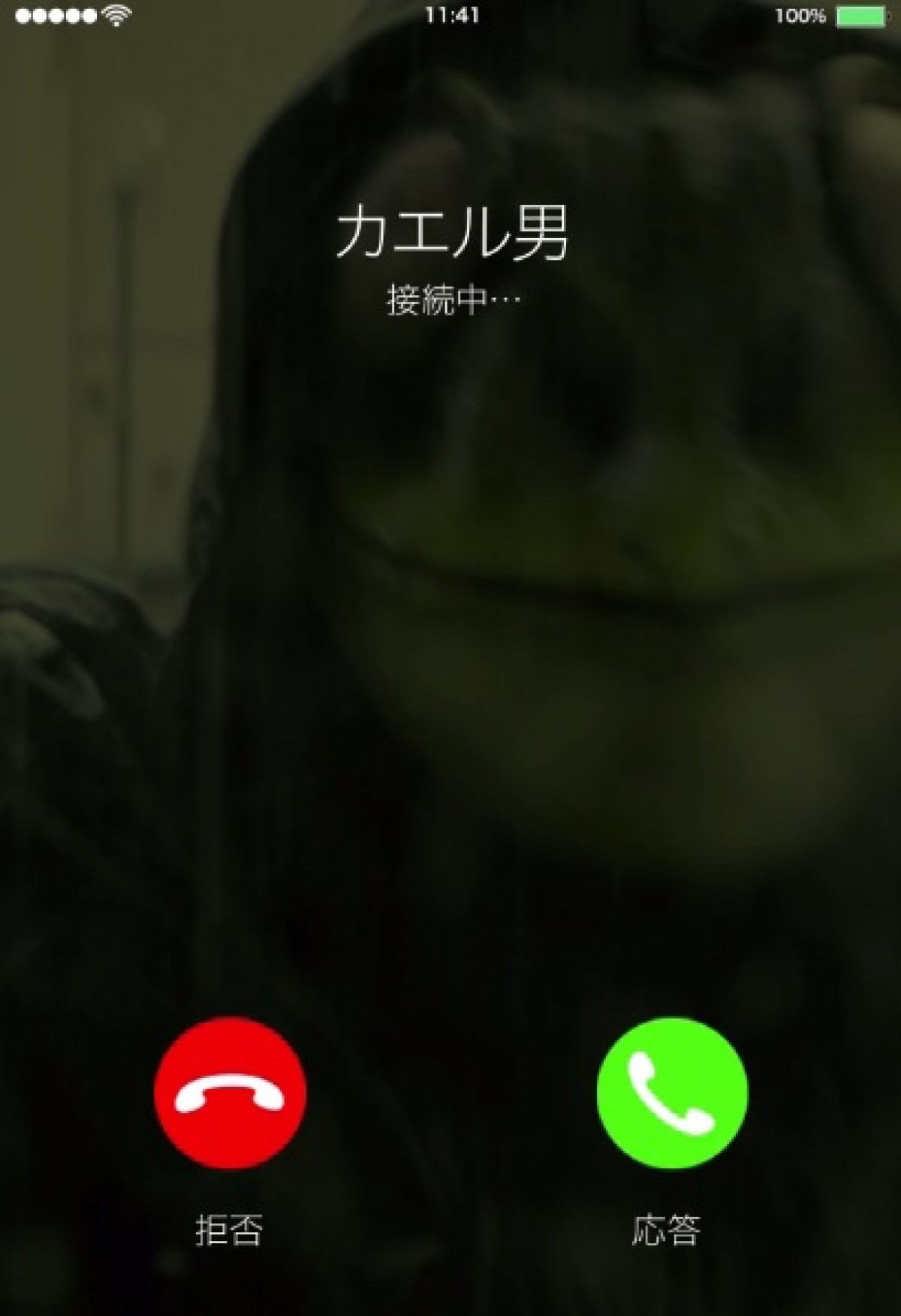Decline the call from カエル男
This screenshot has width=901, height=1316.
coord(230,1093)
